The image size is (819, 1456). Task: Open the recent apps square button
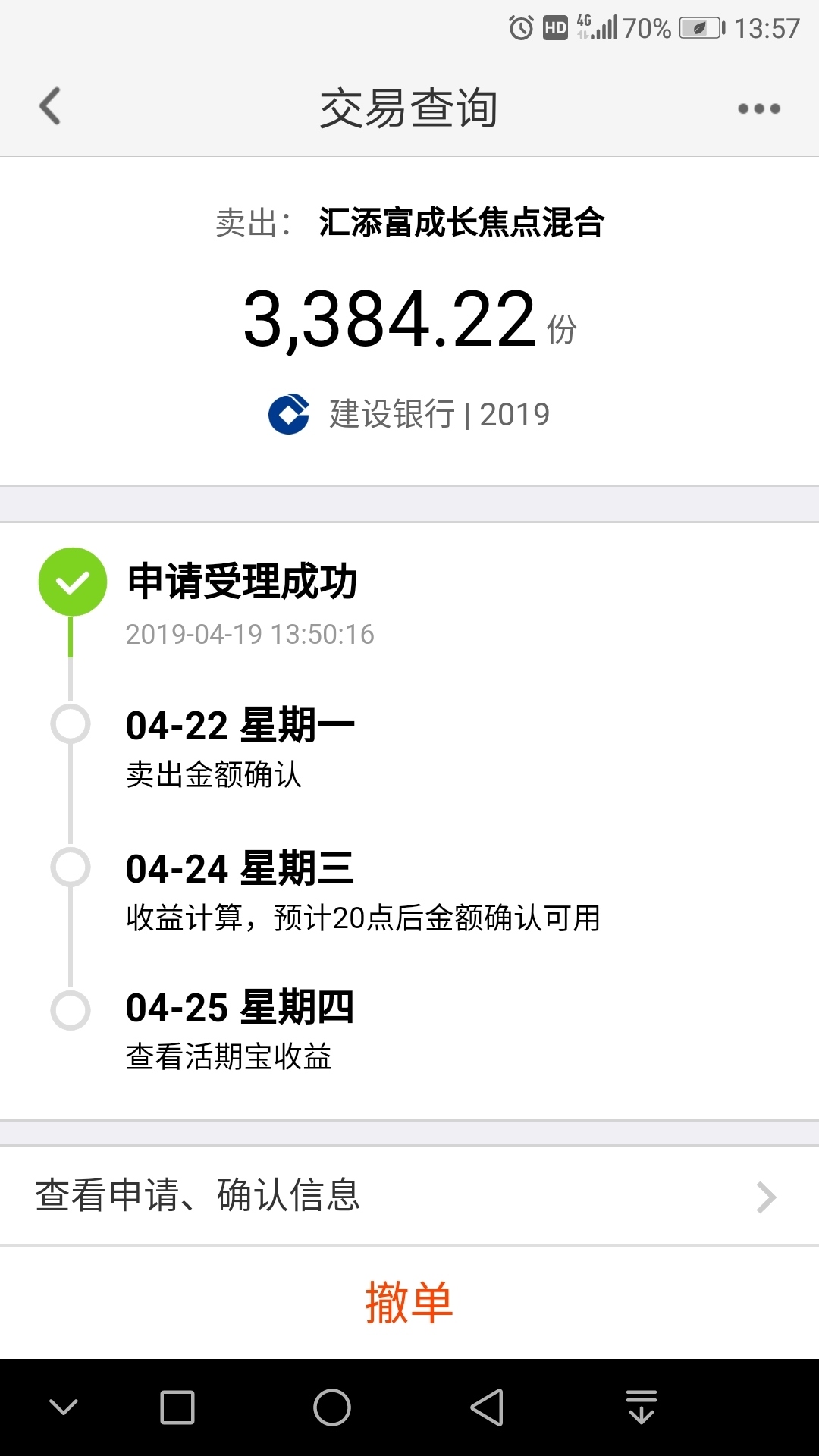(x=177, y=1407)
